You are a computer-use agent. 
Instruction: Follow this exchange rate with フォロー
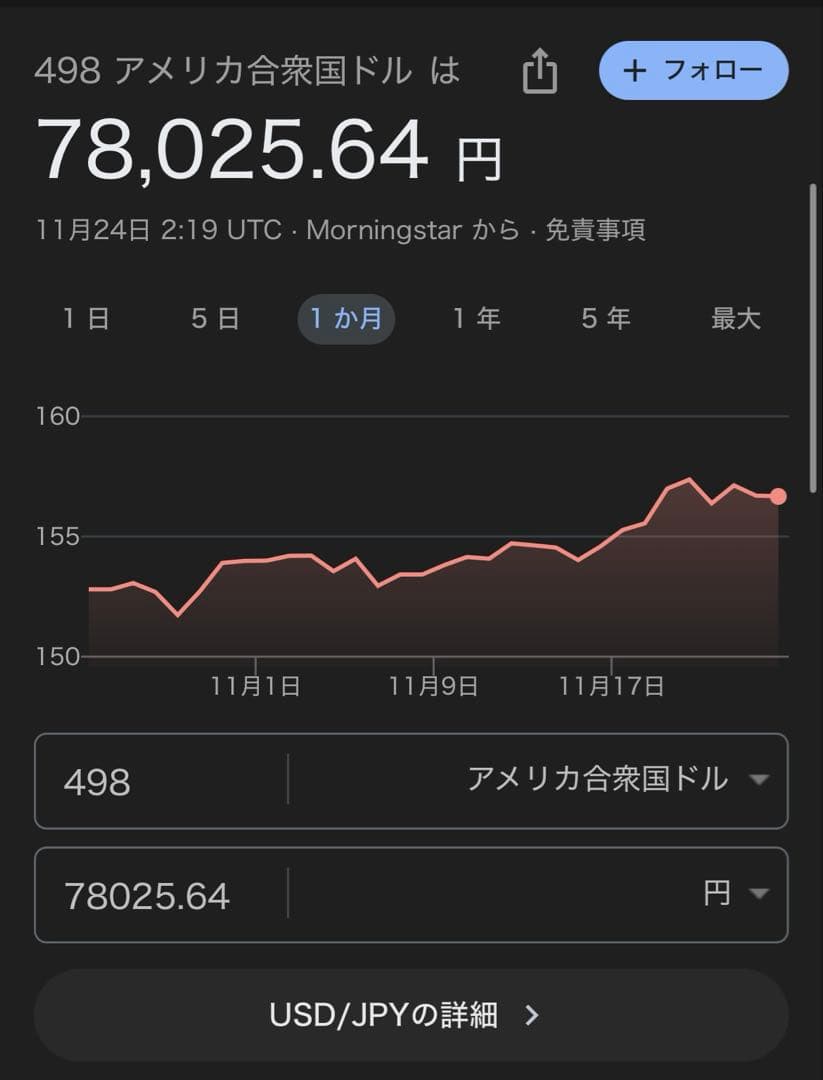pos(693,70)
